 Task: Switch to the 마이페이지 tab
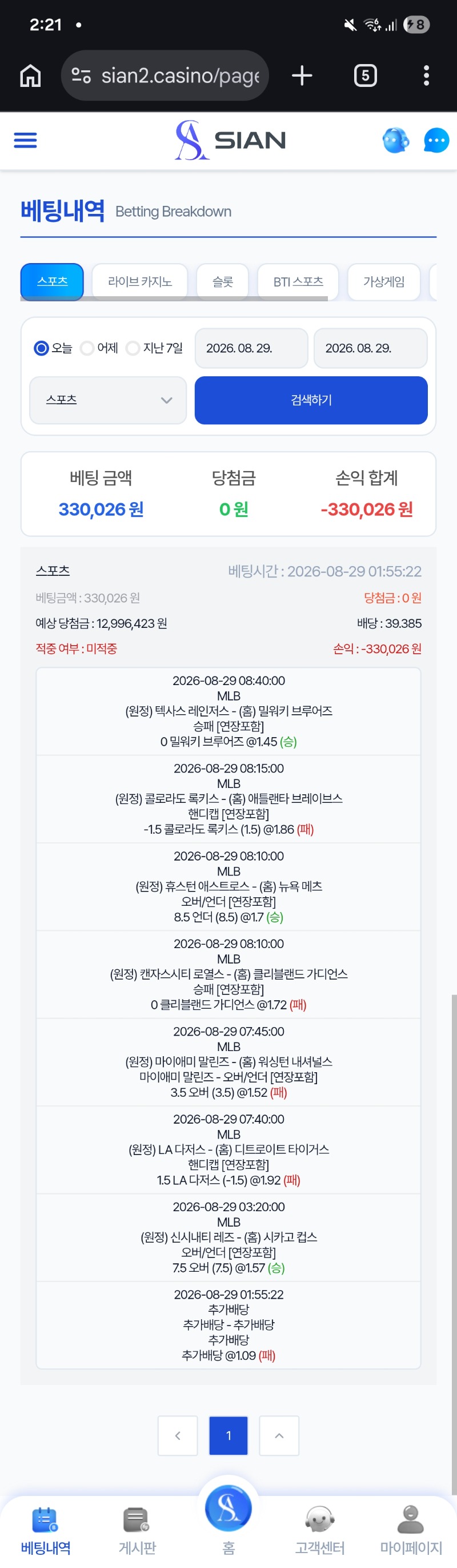(x=411, y=1531)
